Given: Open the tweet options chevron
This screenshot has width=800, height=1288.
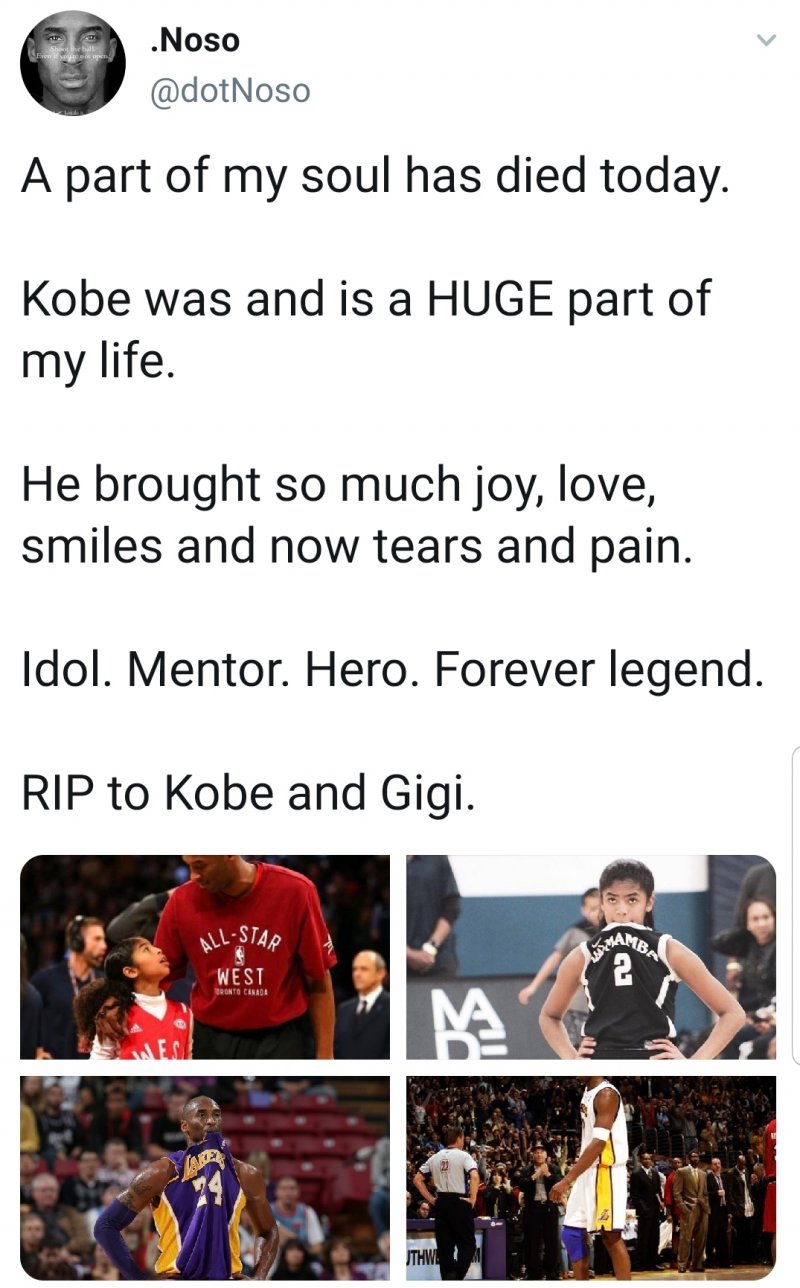Looking at the screenshot, I should tap(765, 42).
